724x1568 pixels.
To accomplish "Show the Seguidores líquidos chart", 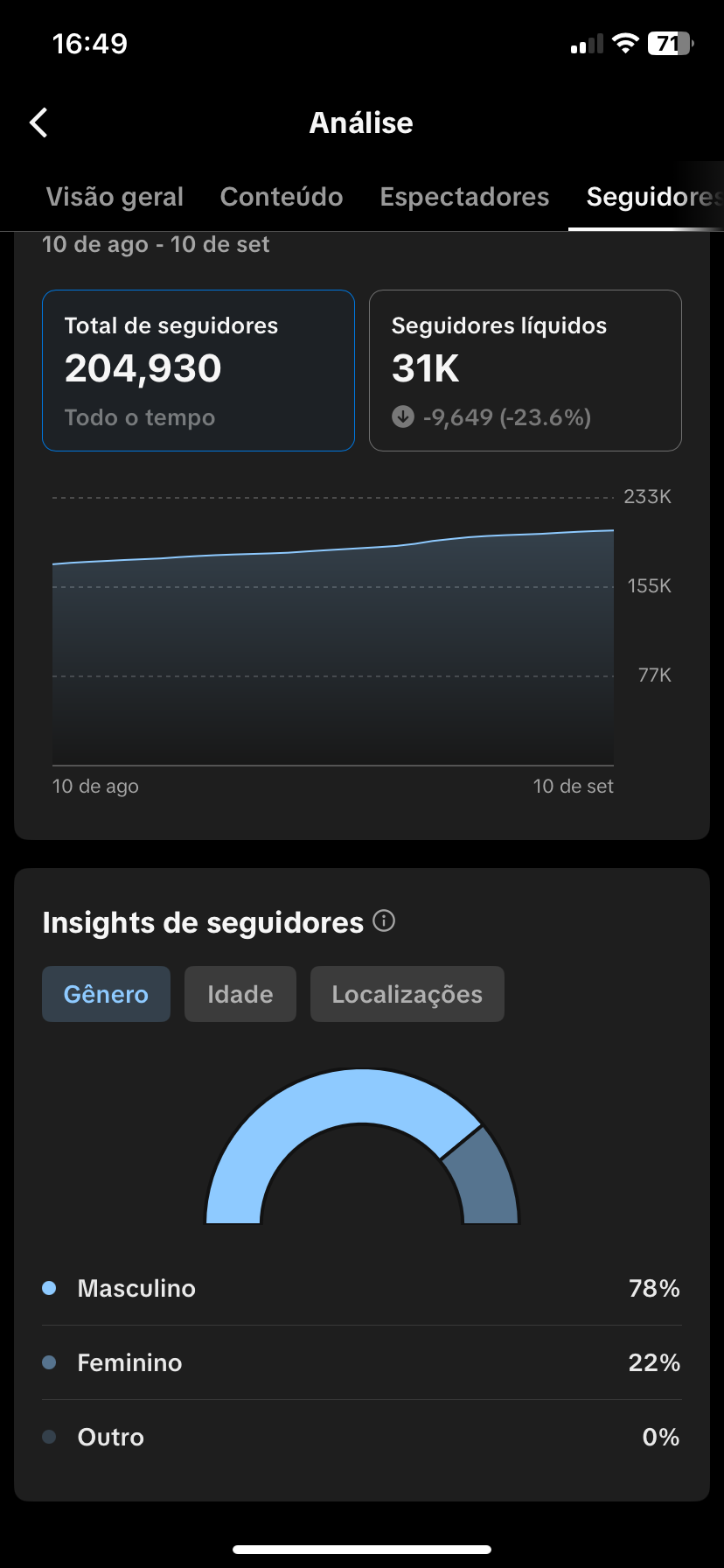I will coord(525,370).
